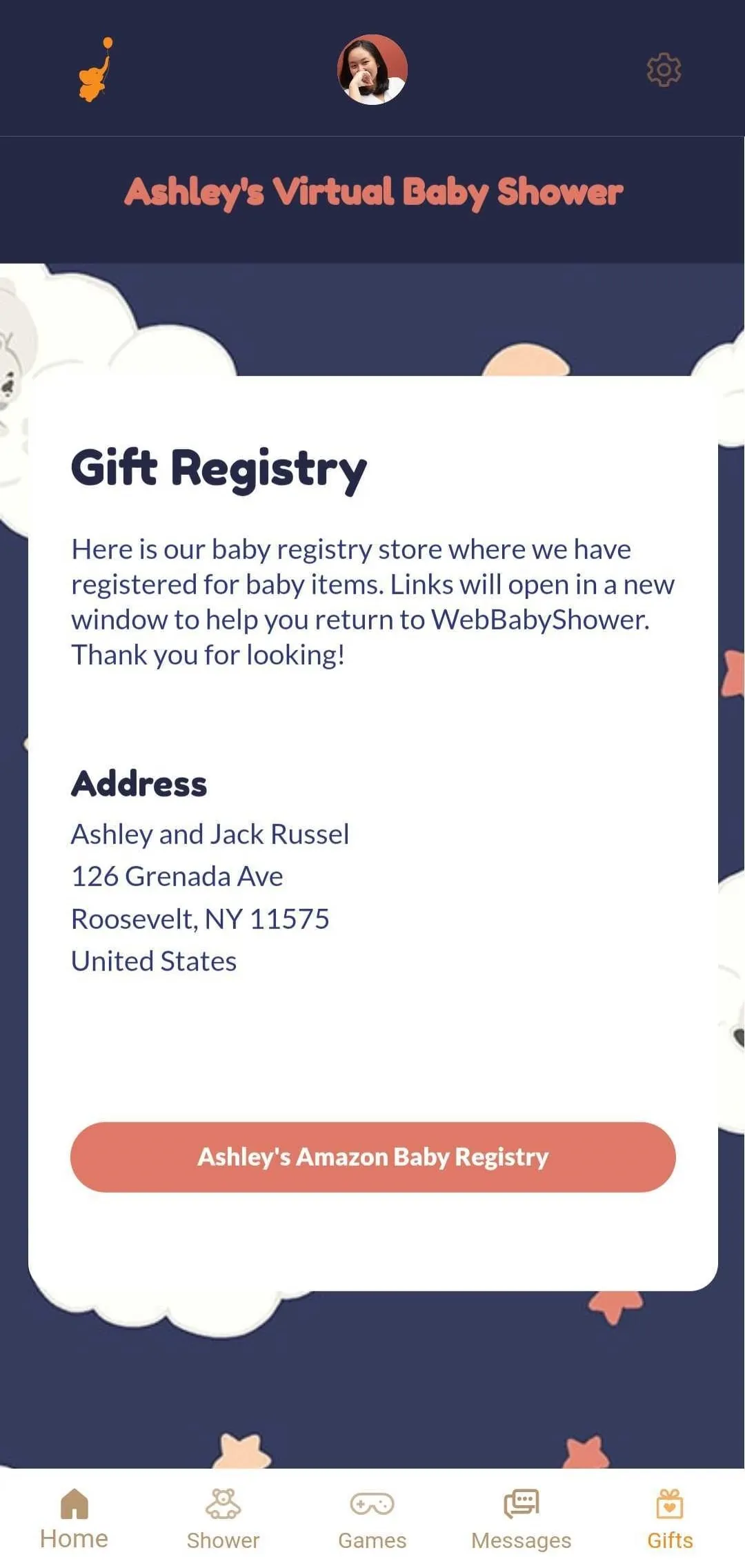Open the Home tab
This screenshot has width=745, height=1568.
[74, 1525]
